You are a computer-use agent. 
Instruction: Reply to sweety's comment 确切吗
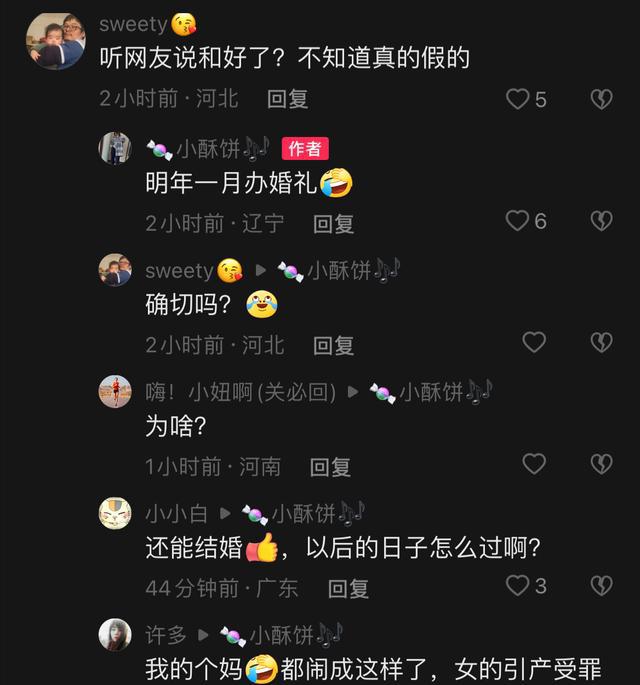coord(333,345)
